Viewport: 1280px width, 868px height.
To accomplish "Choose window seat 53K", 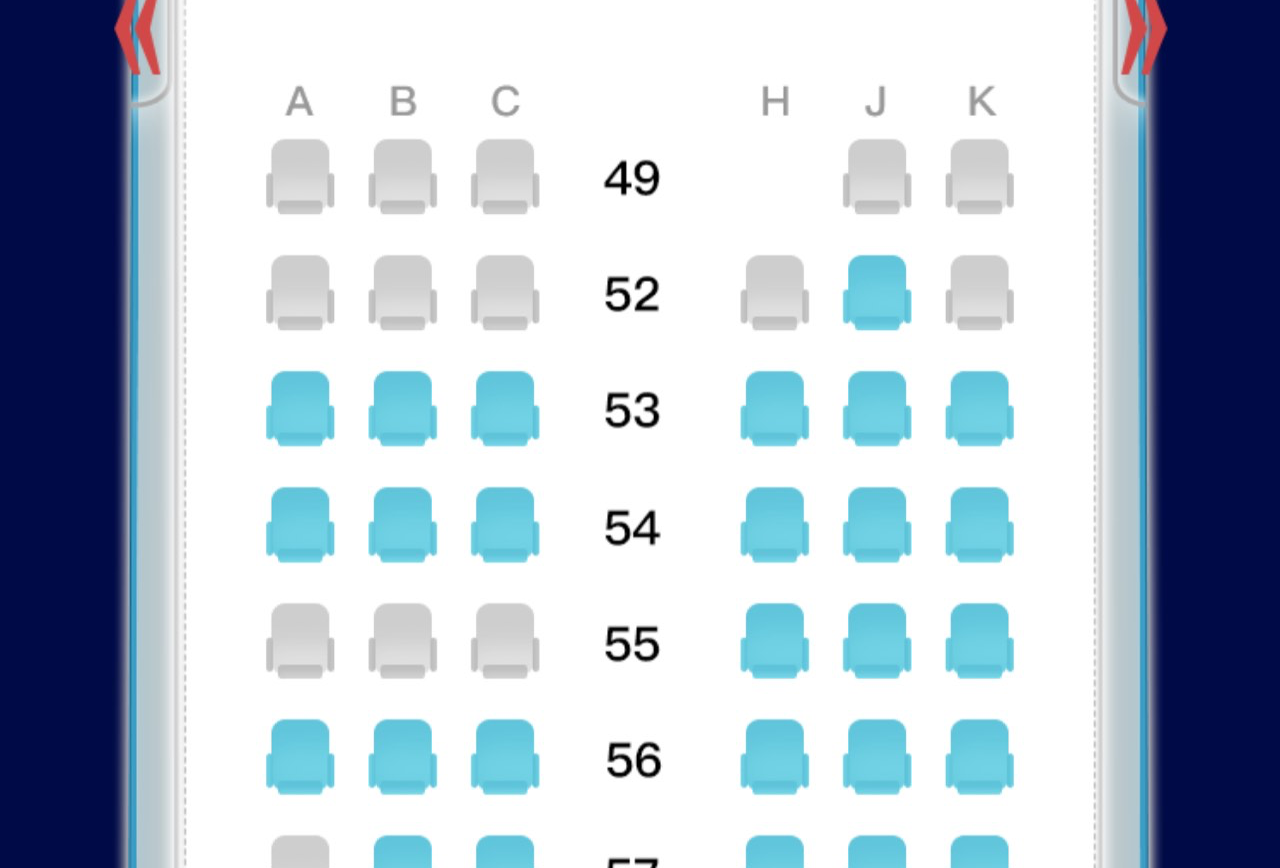I will [980, 408].
